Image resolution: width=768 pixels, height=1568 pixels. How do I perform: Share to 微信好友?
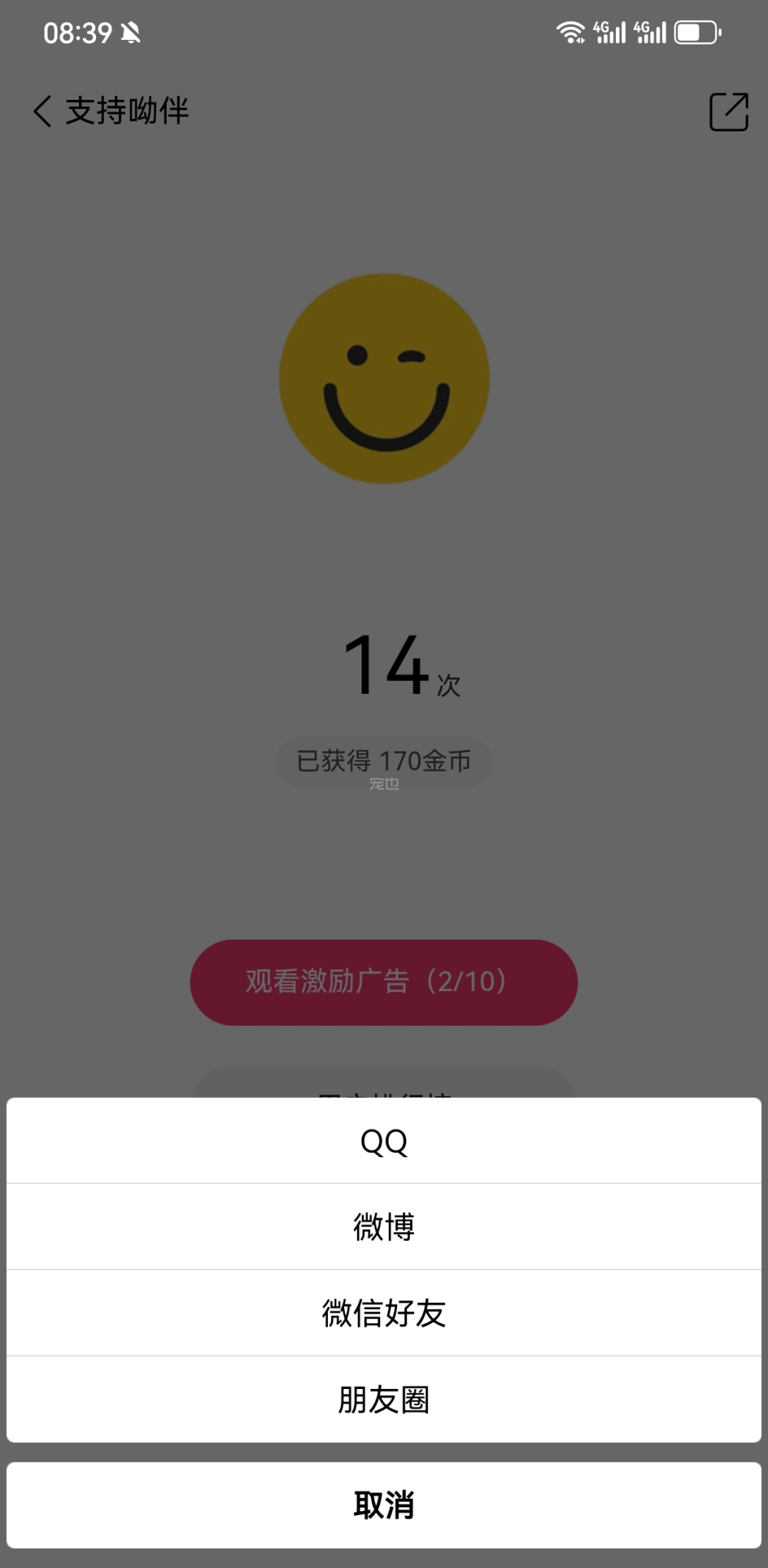(x=384, y=1313)
